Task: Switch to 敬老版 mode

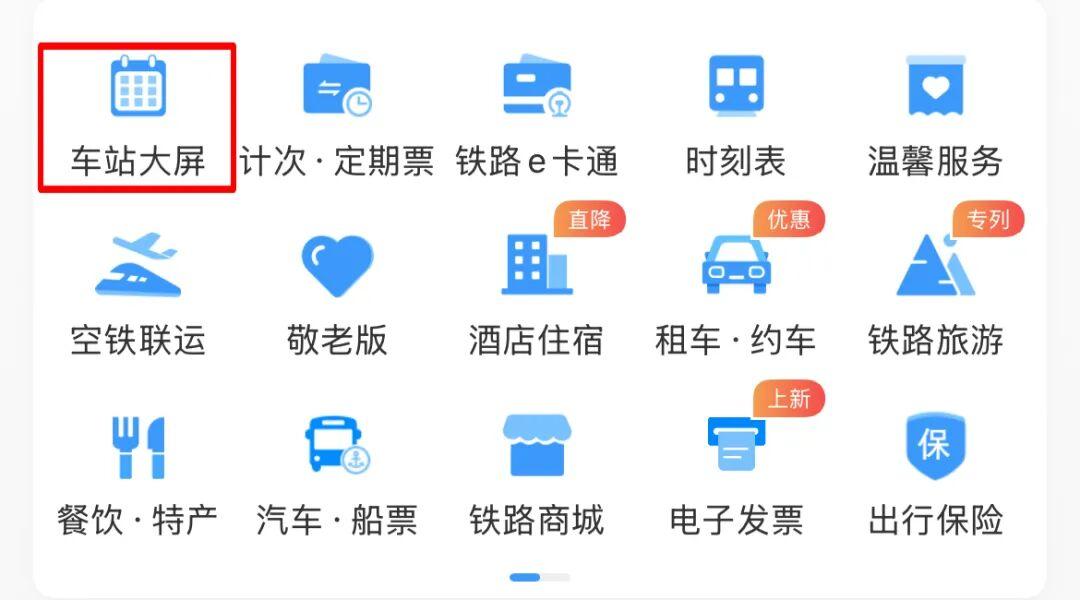Action: 337,295
